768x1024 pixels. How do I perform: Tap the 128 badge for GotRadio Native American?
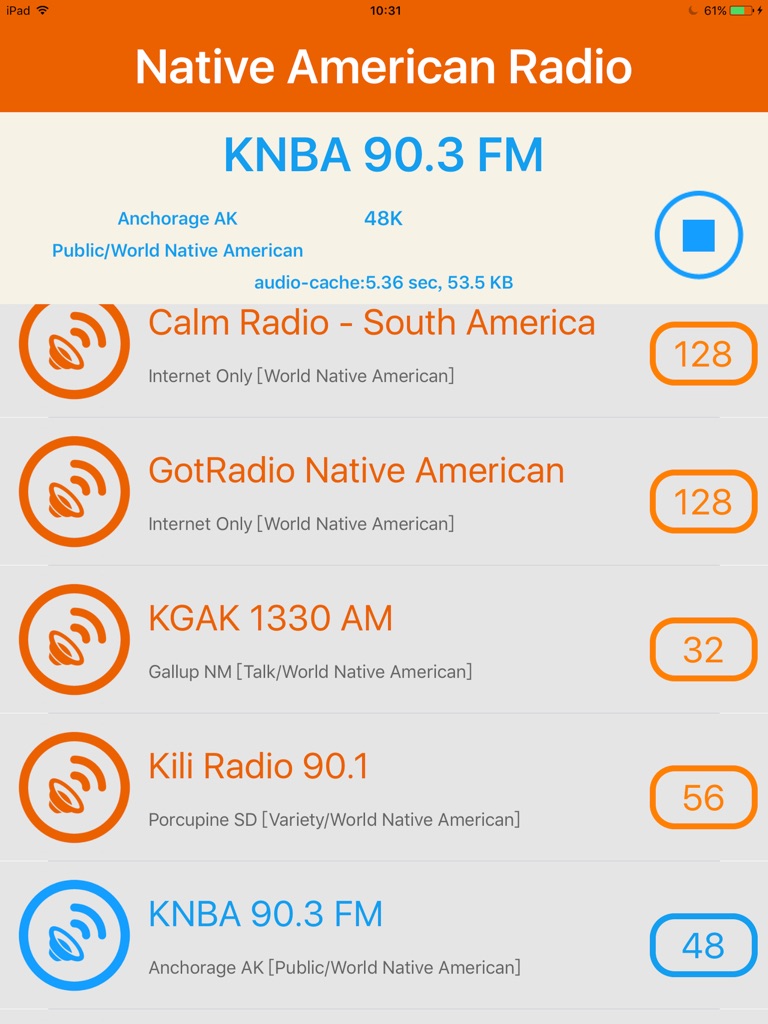pyautogui.click(x=703, y=501)
